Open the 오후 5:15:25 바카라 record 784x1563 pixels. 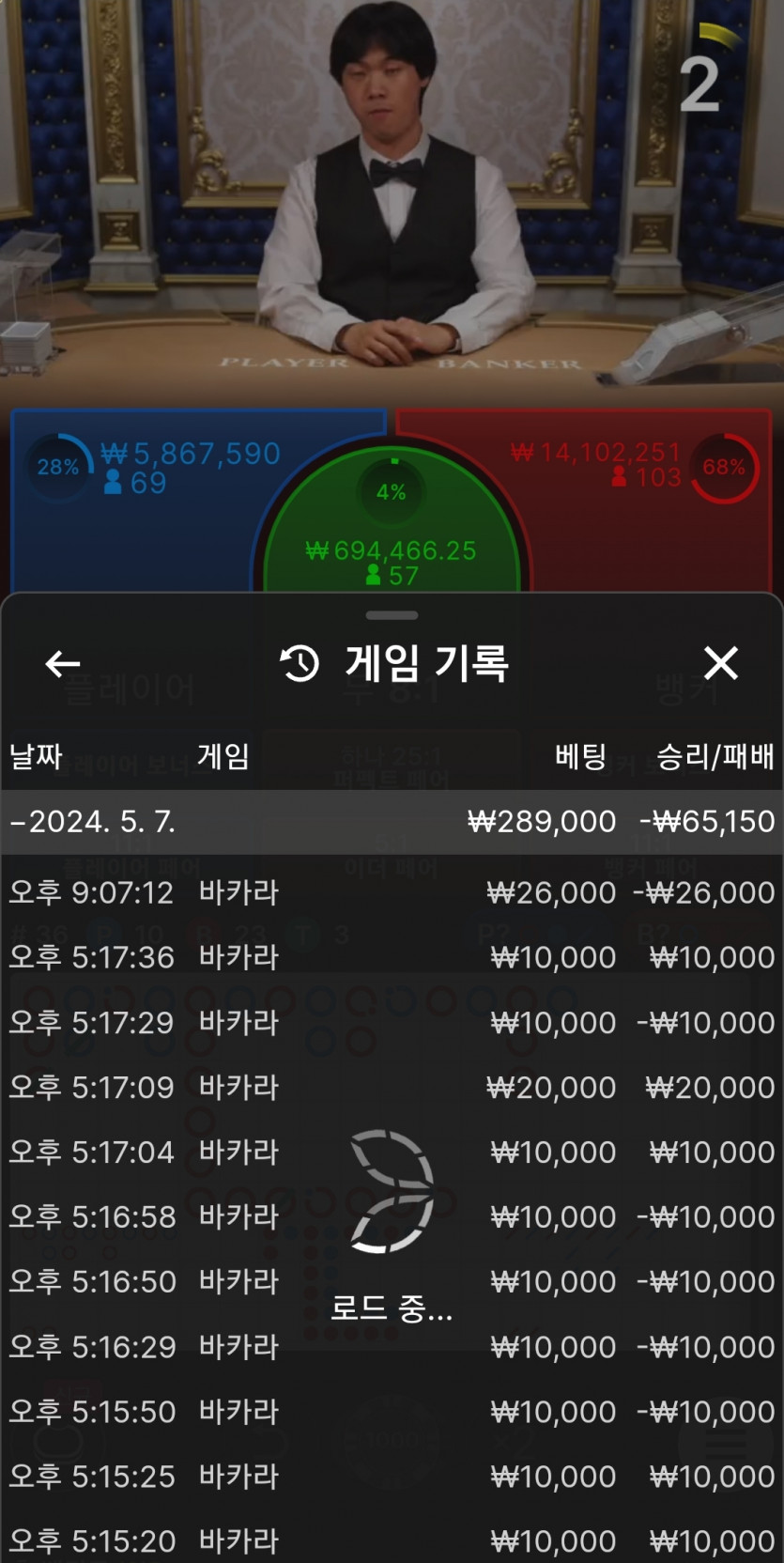tap(392, 1476)
